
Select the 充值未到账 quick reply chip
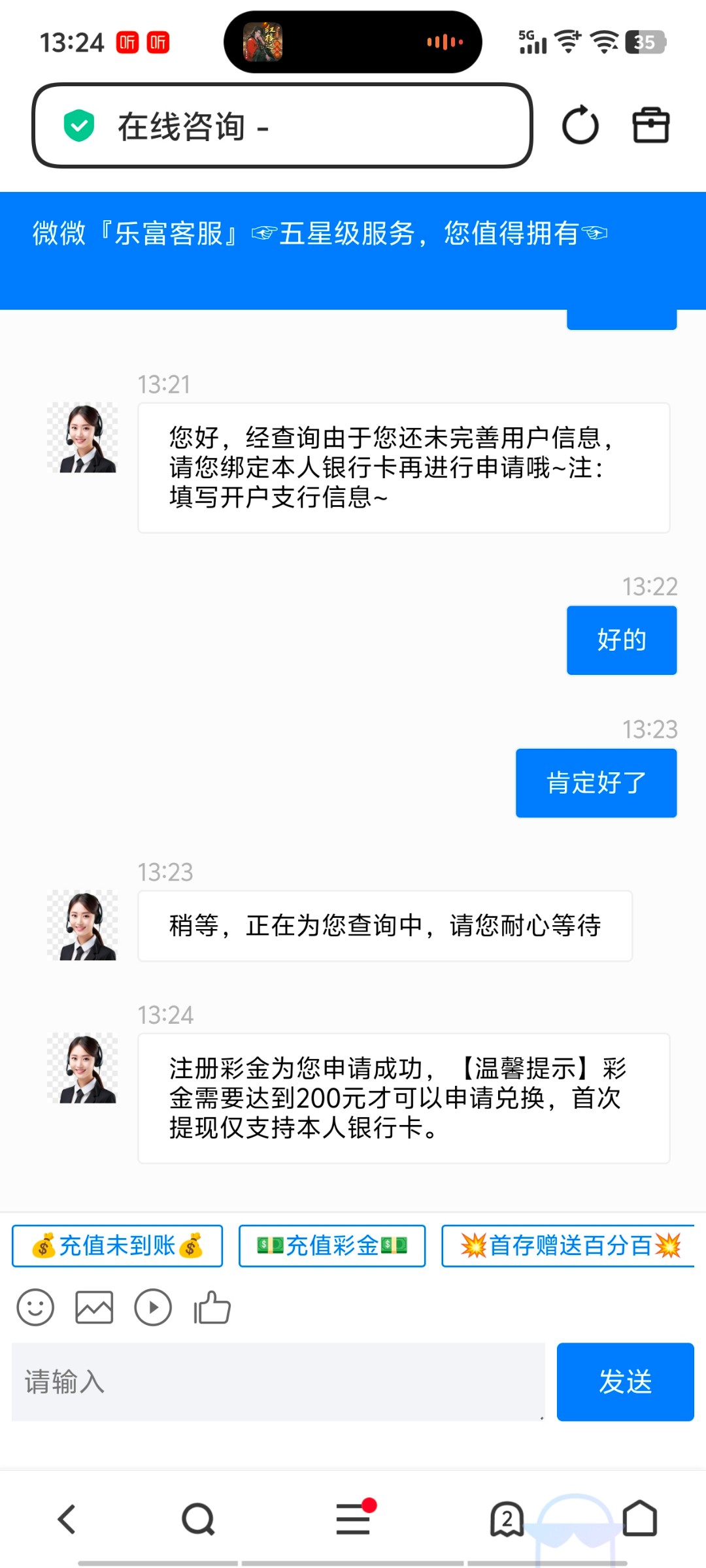pyautogui.click(x=118, y=1246)
